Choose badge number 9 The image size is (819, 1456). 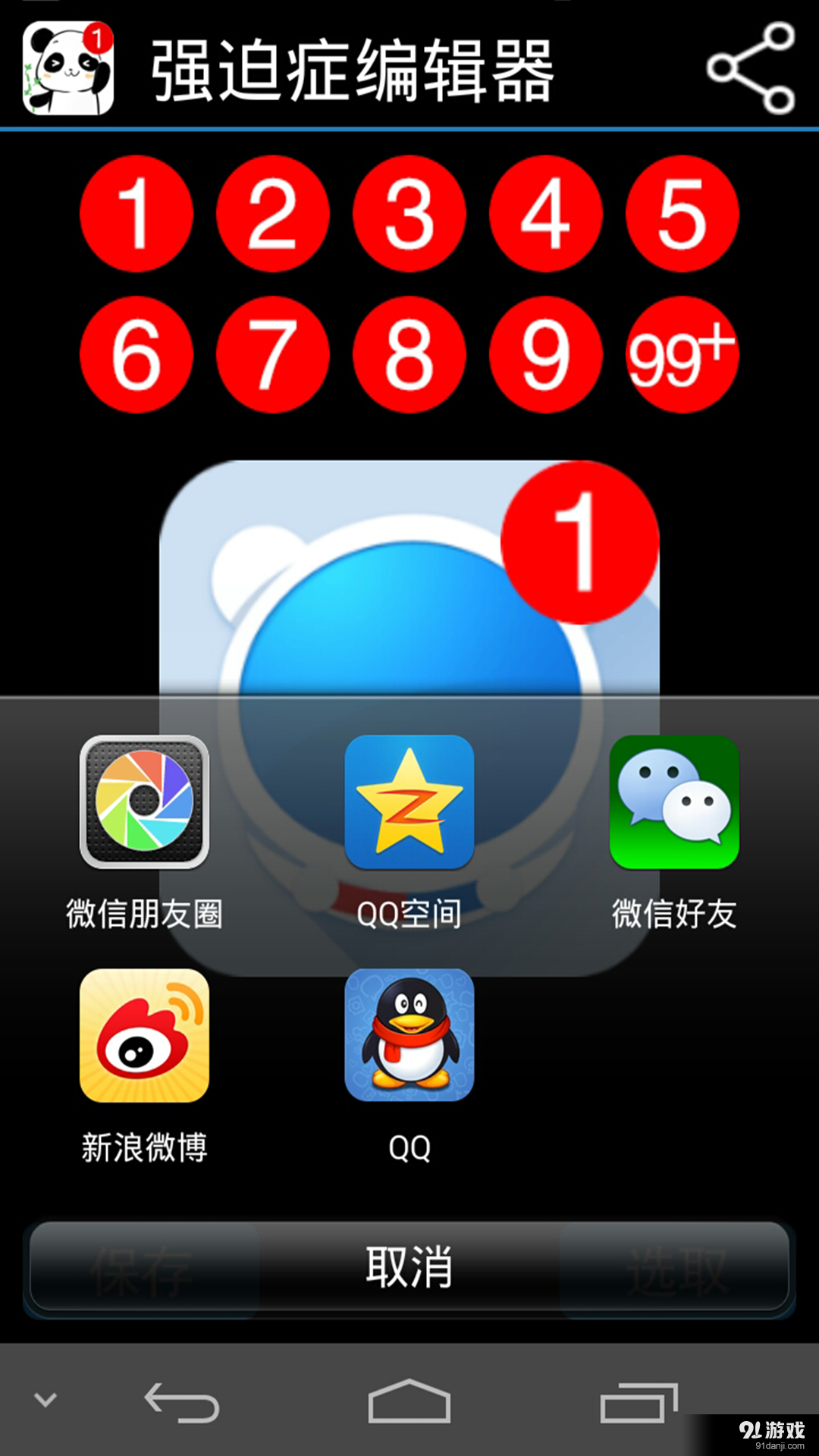546,355
